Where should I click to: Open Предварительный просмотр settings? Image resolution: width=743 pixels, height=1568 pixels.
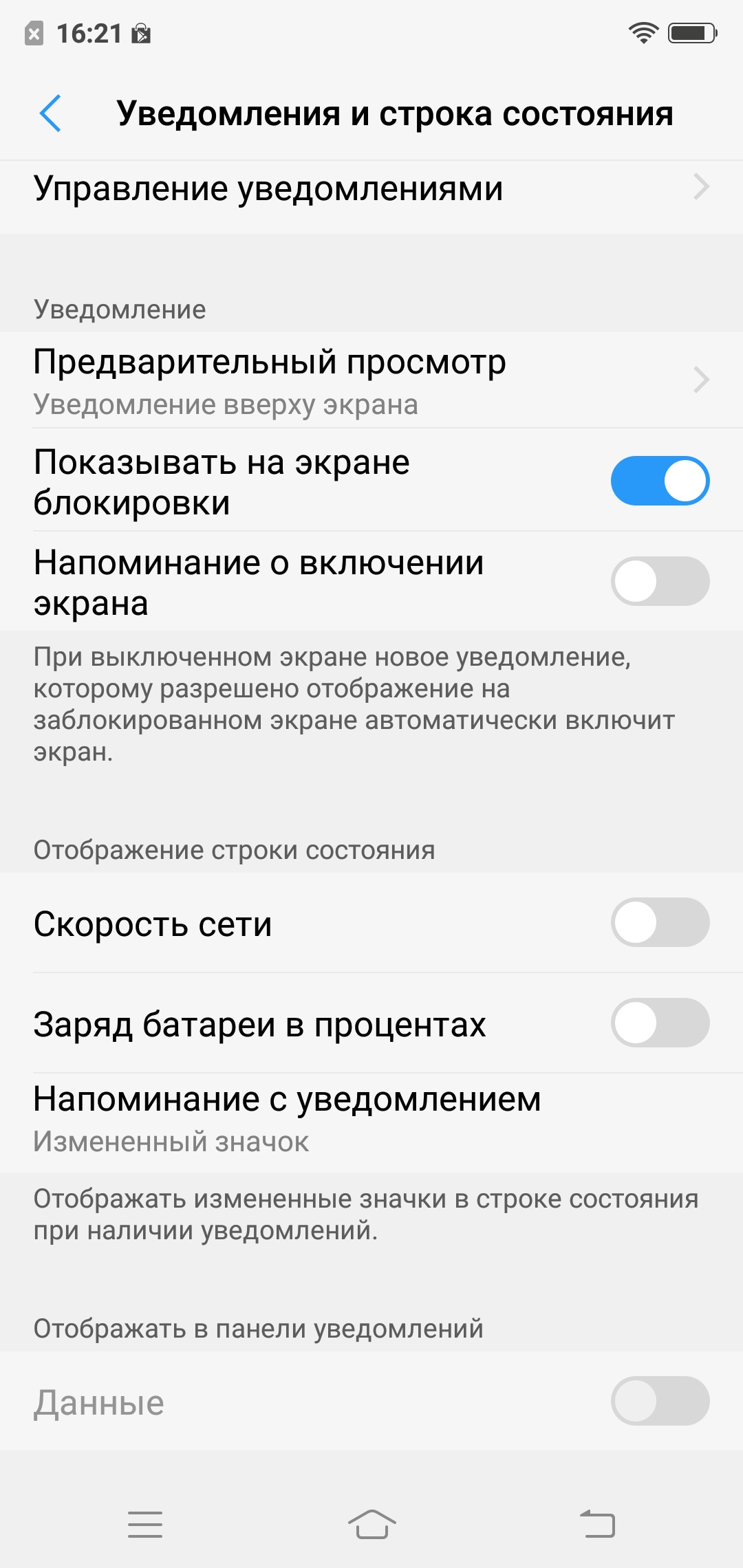(371, 380)
